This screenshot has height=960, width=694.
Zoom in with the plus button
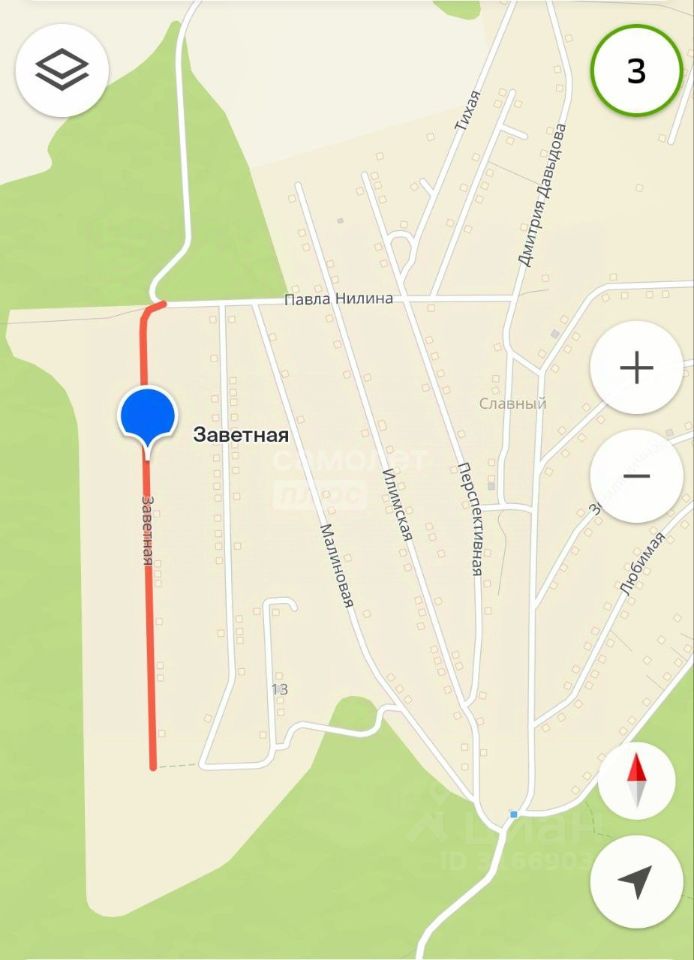click(636, 368)
